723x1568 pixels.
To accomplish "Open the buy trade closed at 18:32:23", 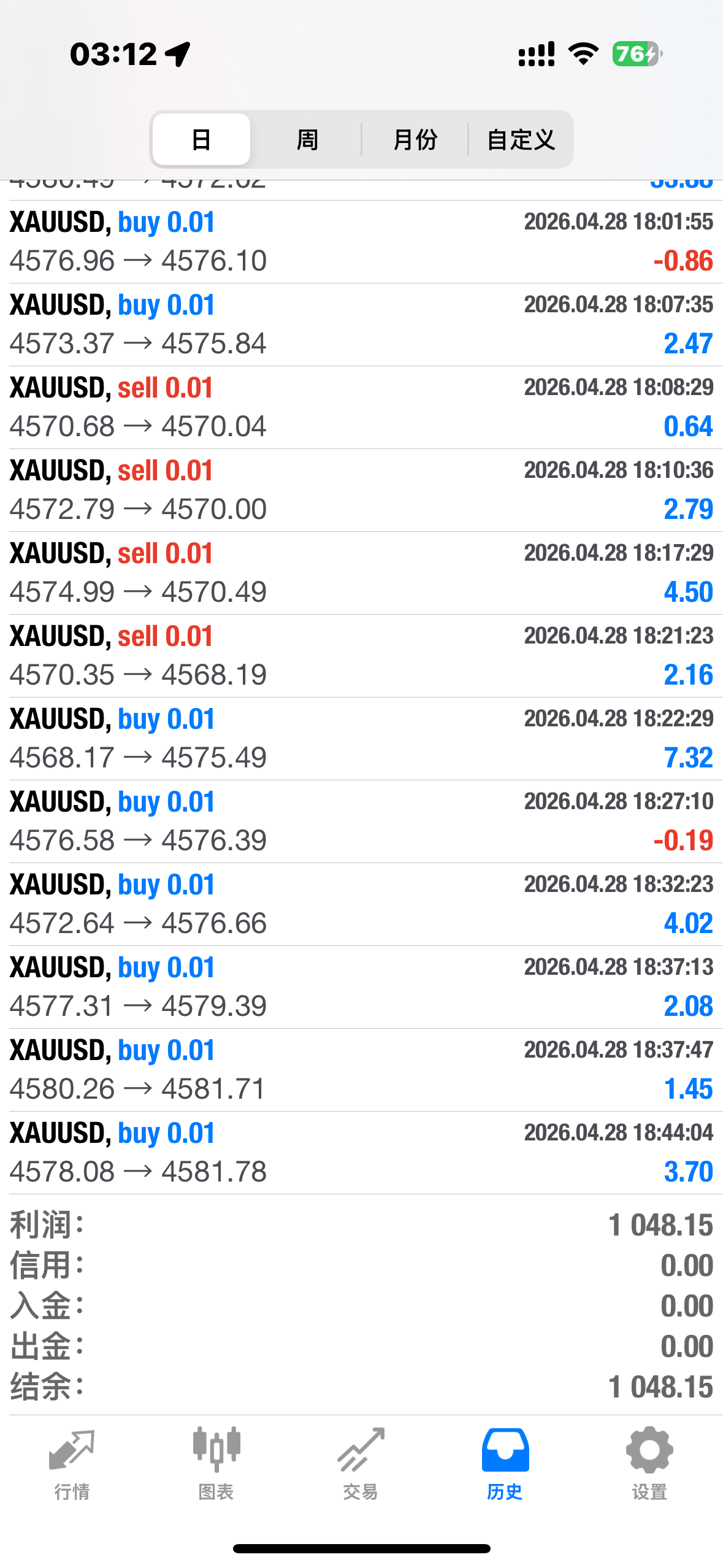I will pyautogui.click(x=361, y=904).
